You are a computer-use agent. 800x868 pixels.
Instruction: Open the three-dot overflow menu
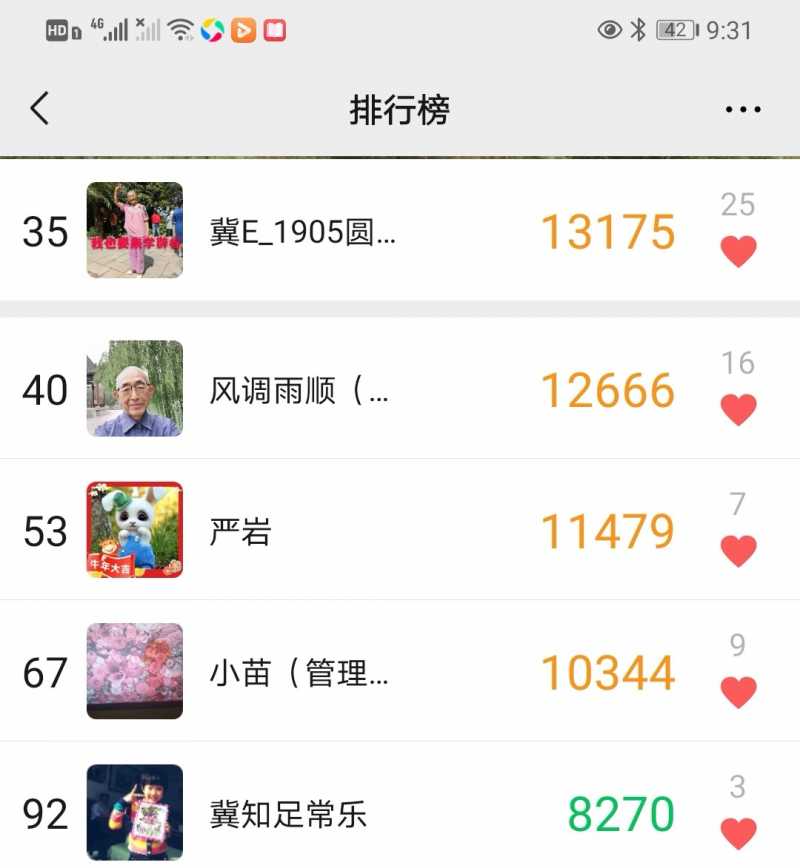742,109
